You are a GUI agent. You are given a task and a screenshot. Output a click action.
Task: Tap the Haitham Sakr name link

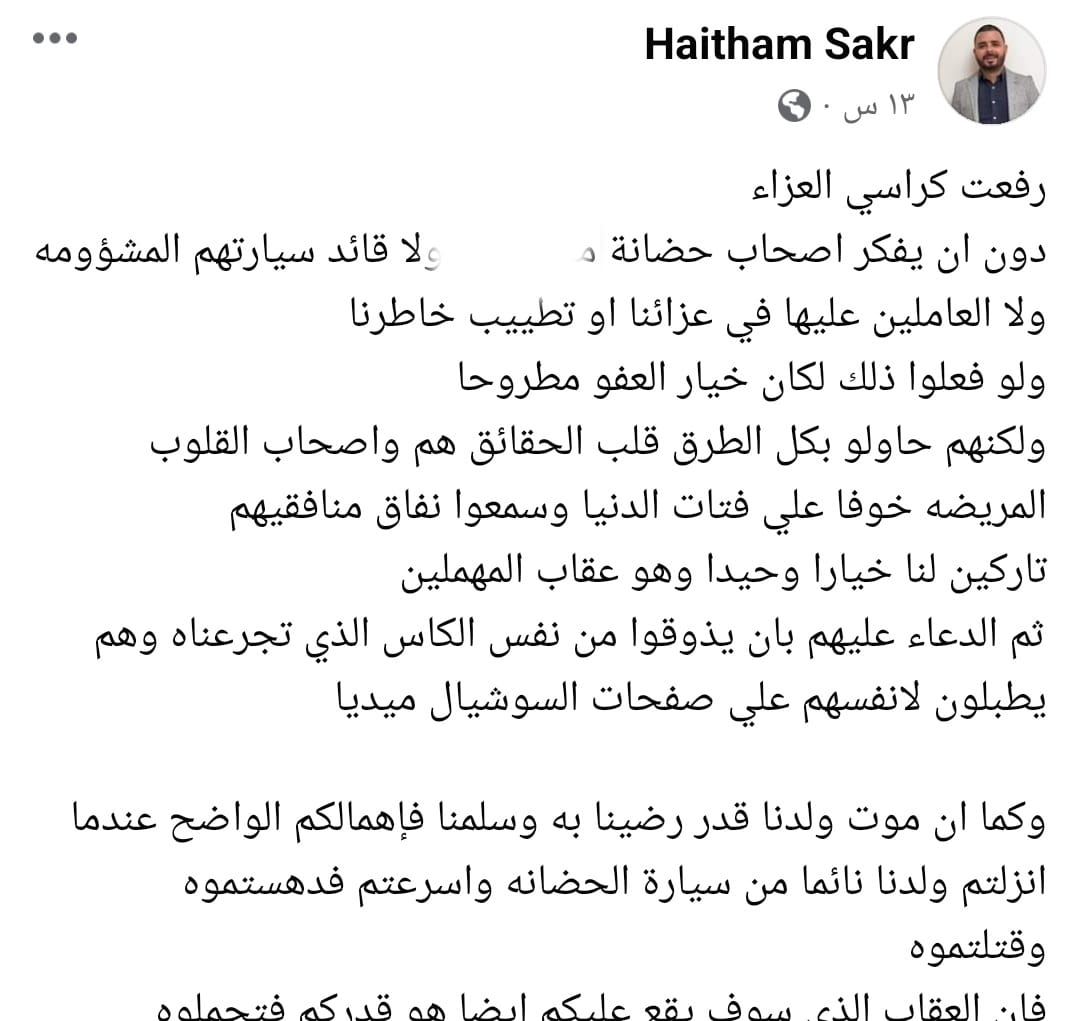click(x=779, y=45)
